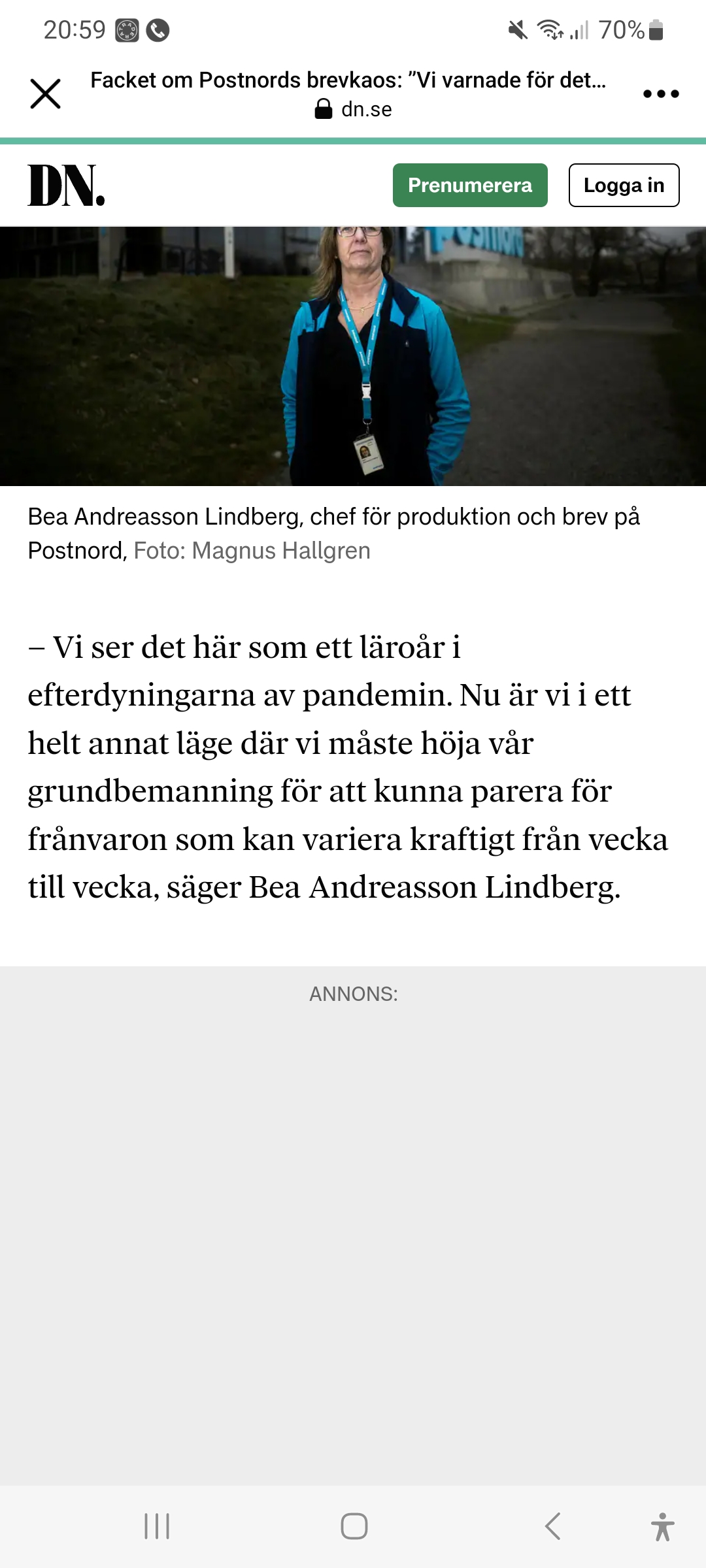Open the recent apps overview

tap(157, 1526)
